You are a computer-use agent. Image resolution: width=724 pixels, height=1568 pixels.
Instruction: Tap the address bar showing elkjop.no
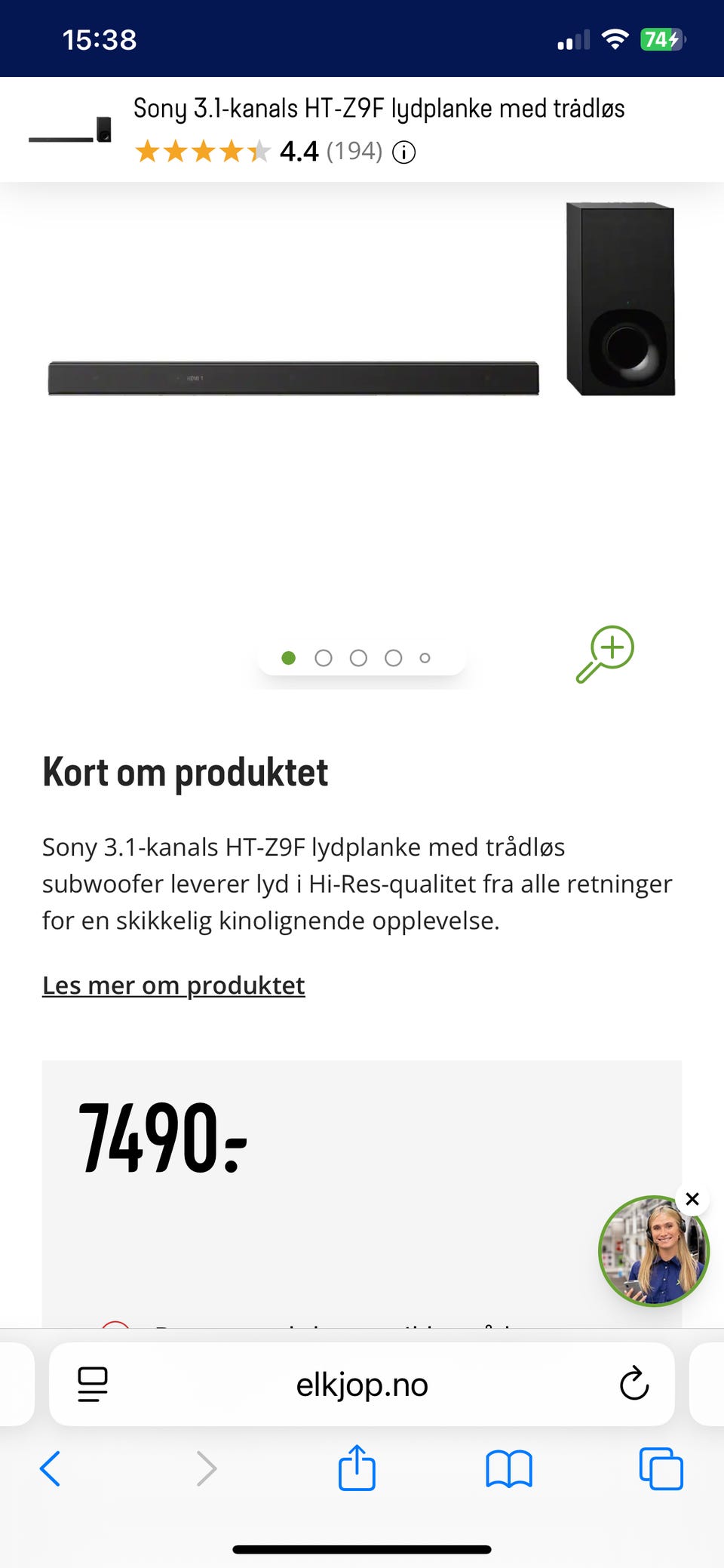pos(361,1385)
